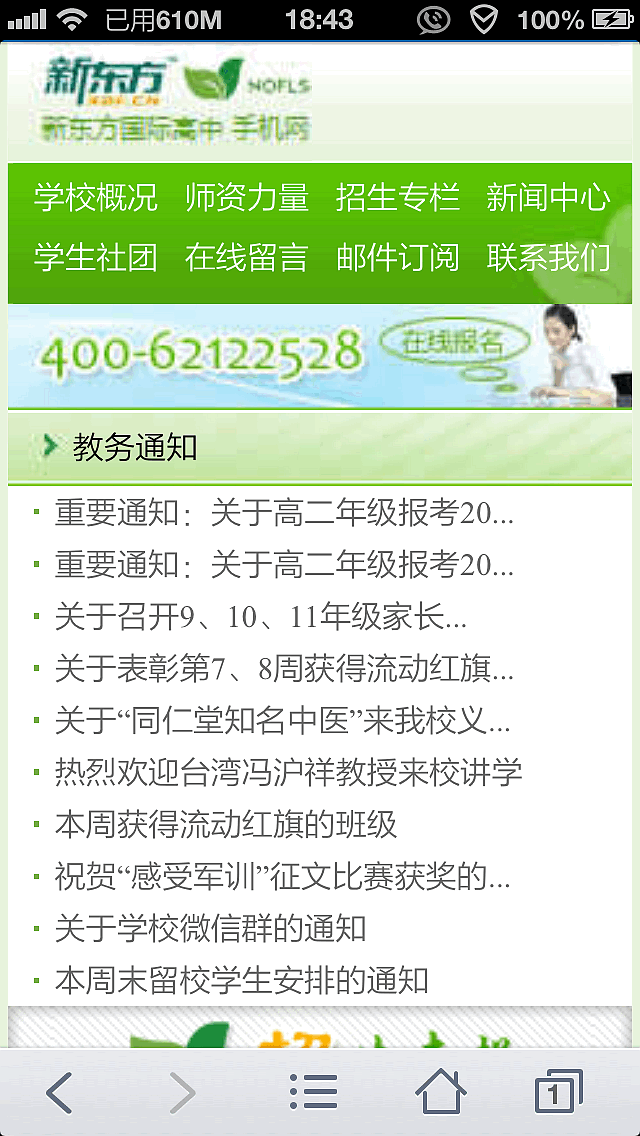The width and height of the screenshot is (640, 1136).
Task: Open 学生社团 section
Action: pos(96,257)
